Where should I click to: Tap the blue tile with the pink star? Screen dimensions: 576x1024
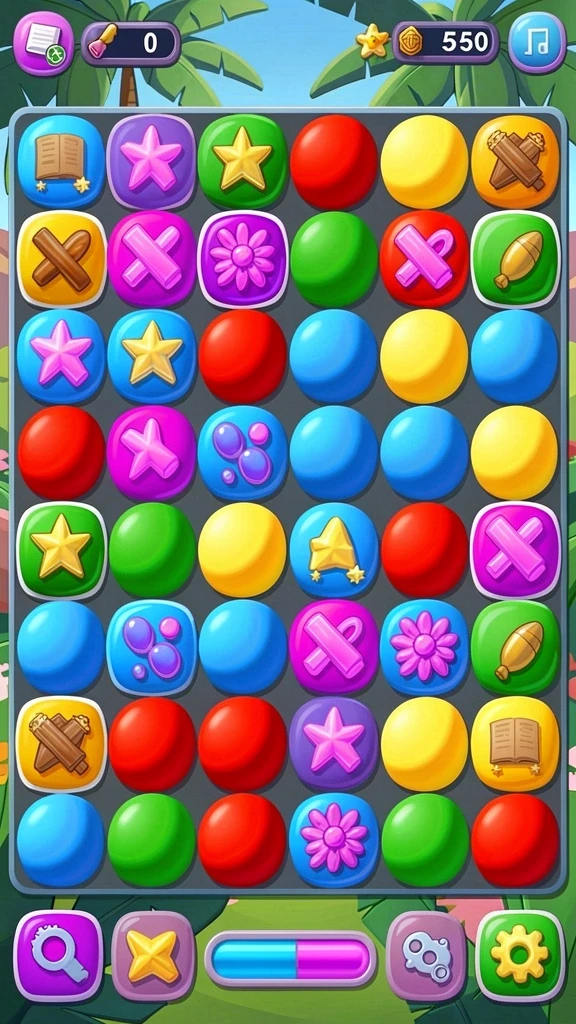(x=61, y=356)
